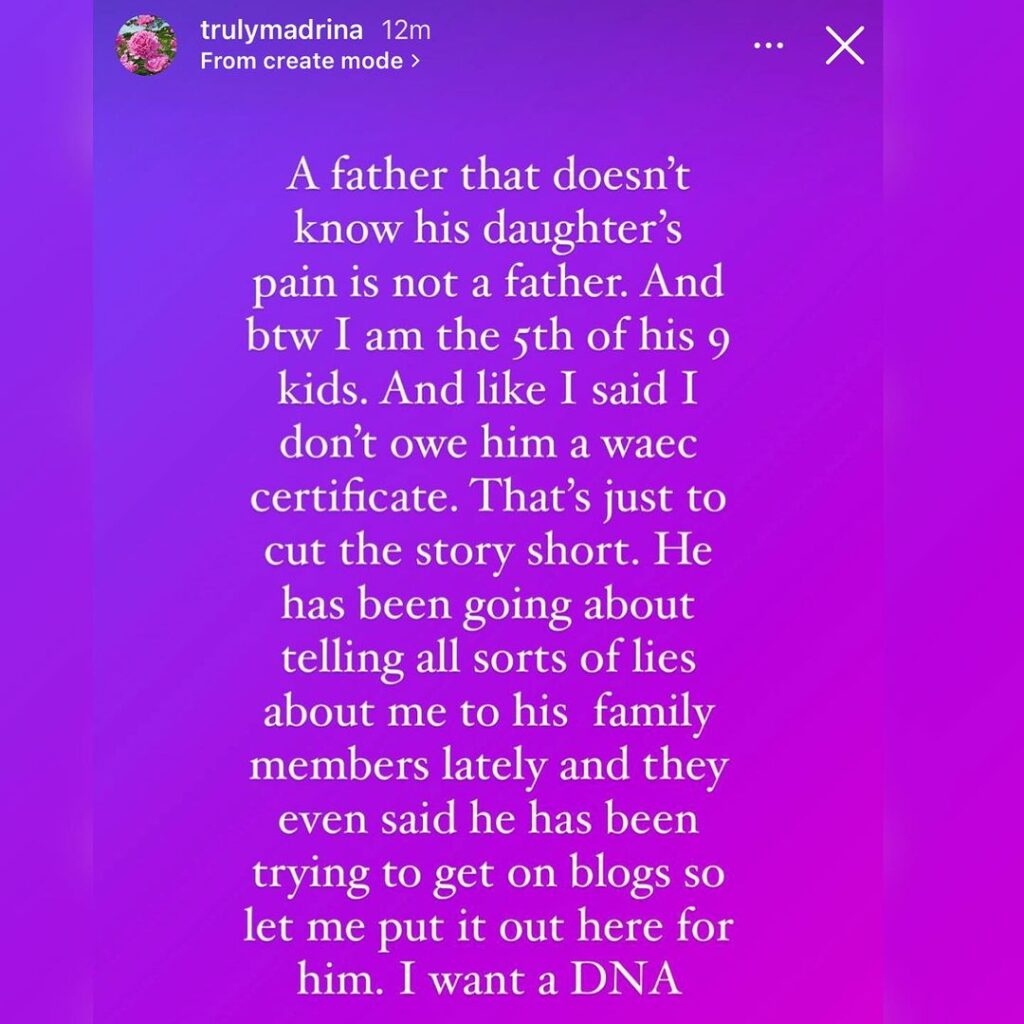Open trulymadrina's profile picture

[x=146, y=45]
